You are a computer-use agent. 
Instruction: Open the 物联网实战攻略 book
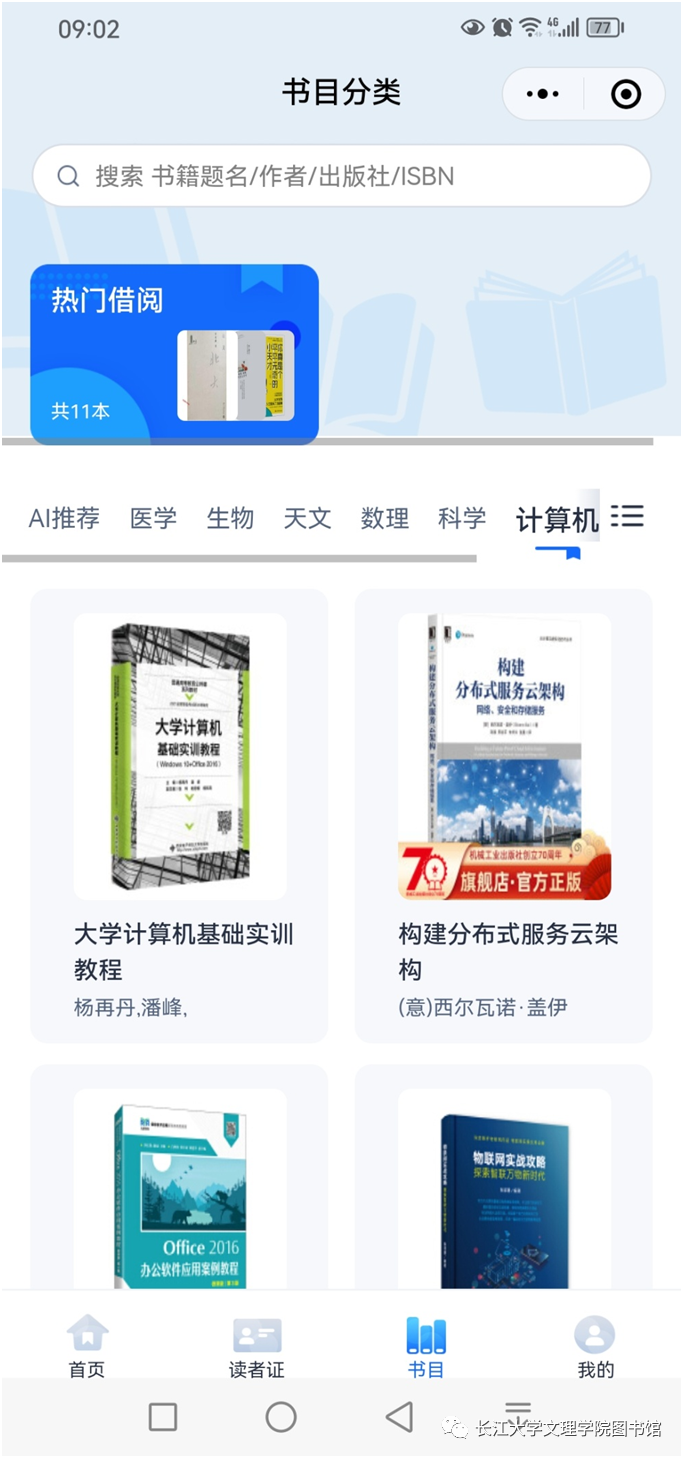click(x=504, y=1190)
